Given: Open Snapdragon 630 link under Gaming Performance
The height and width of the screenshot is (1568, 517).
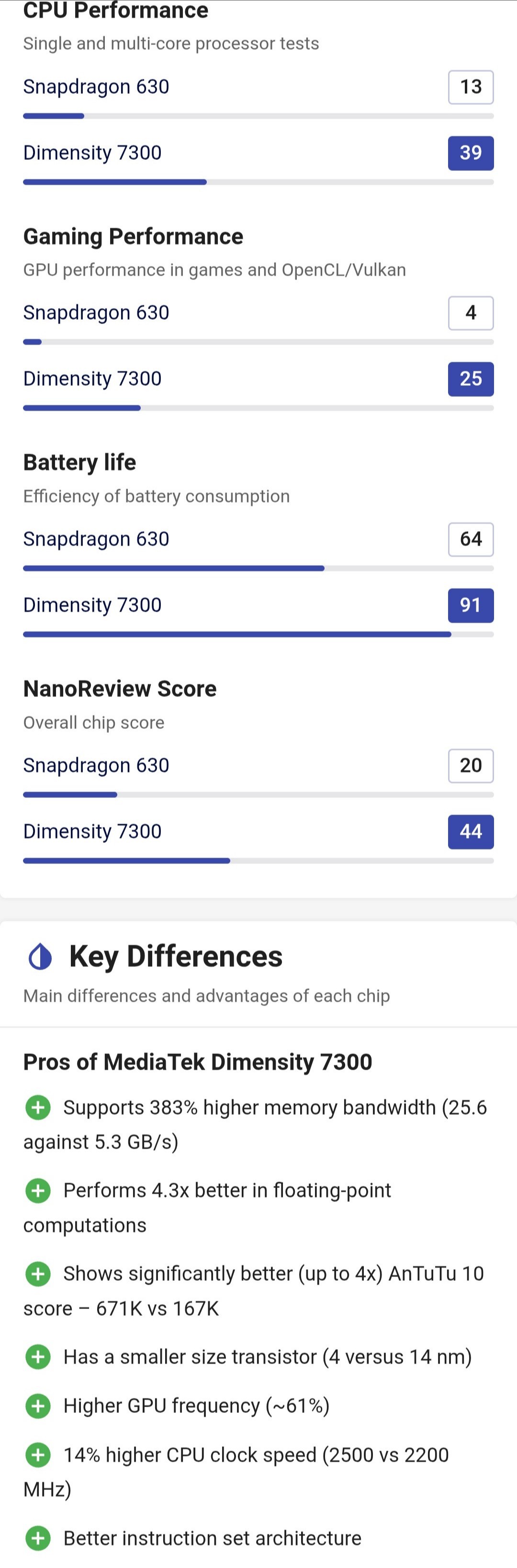Looking at the screenshot, I should (96, 313).
